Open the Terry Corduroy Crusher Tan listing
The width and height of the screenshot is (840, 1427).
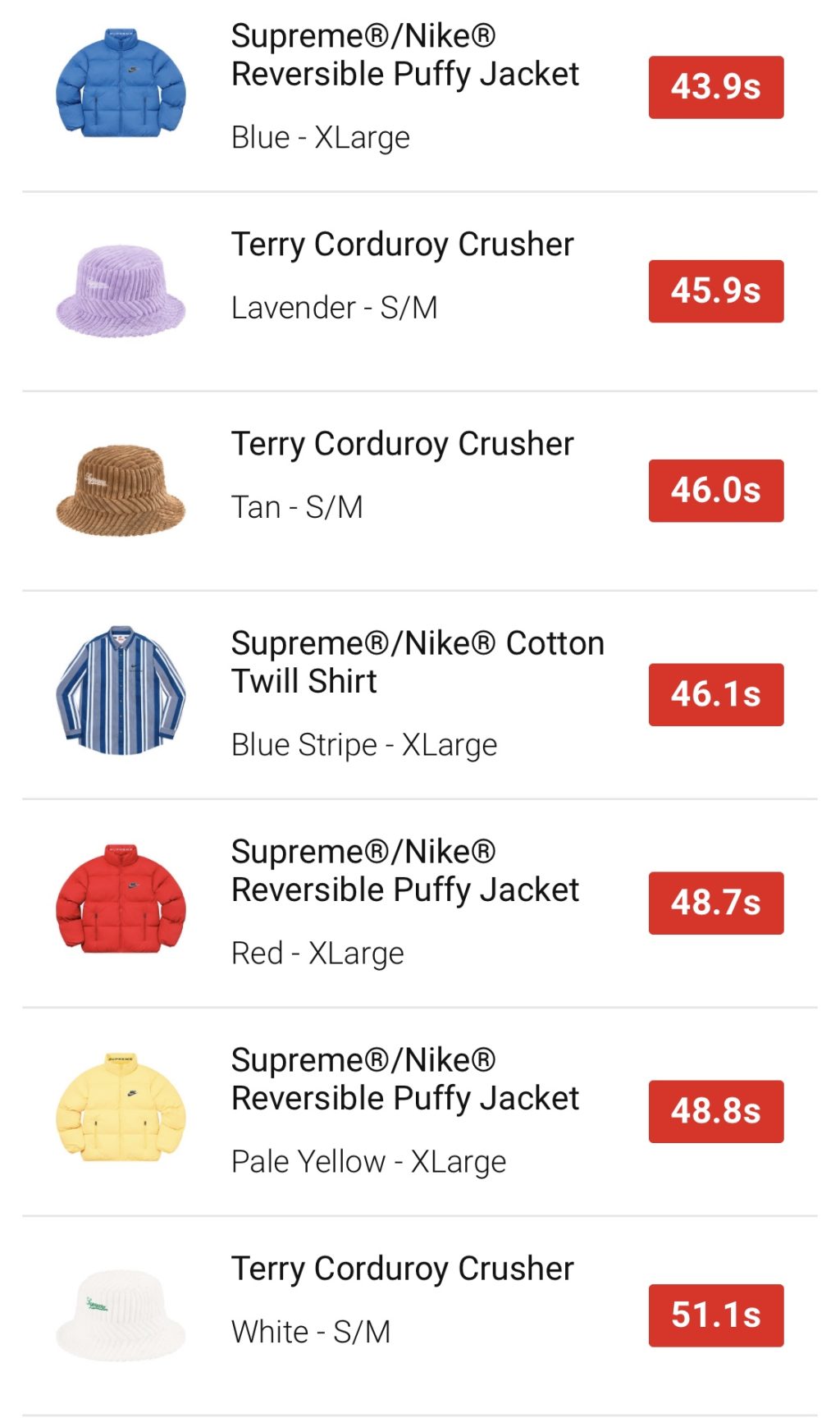402,443
